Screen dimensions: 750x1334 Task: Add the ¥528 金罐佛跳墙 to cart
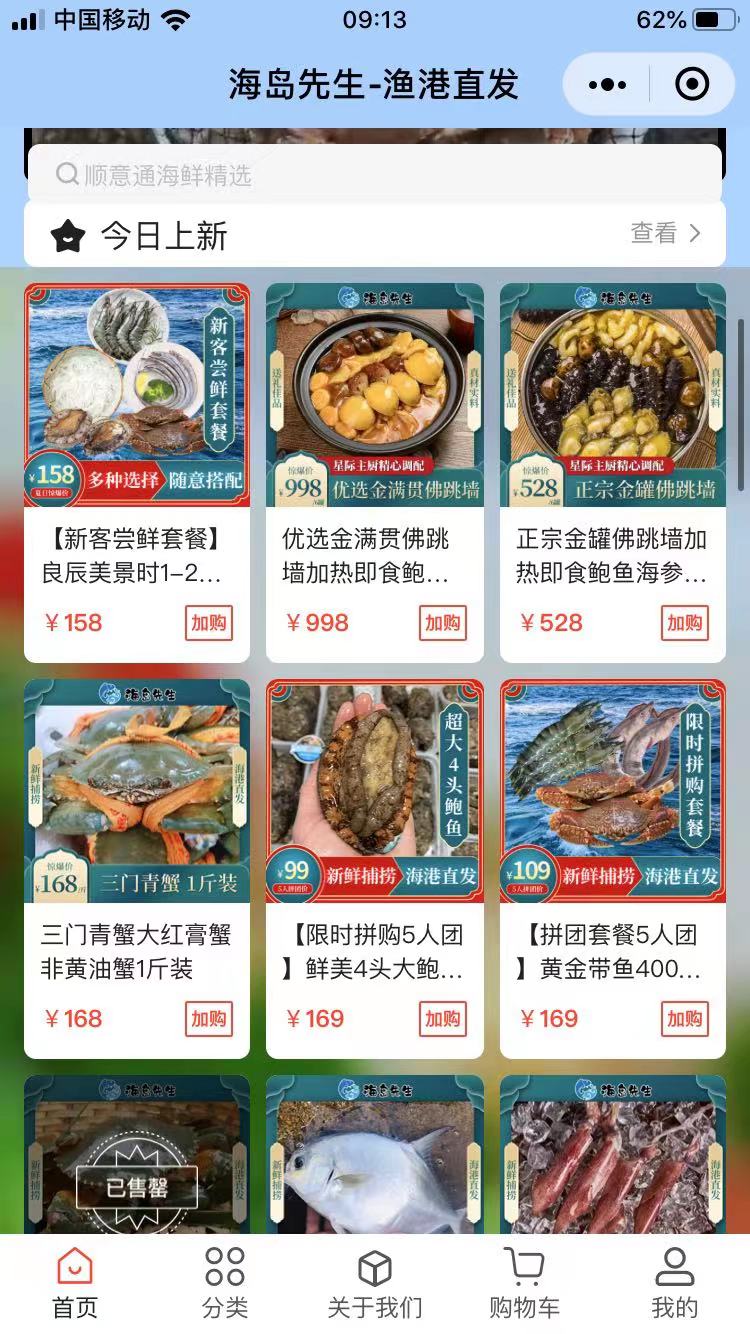click(x=685, y=623)
